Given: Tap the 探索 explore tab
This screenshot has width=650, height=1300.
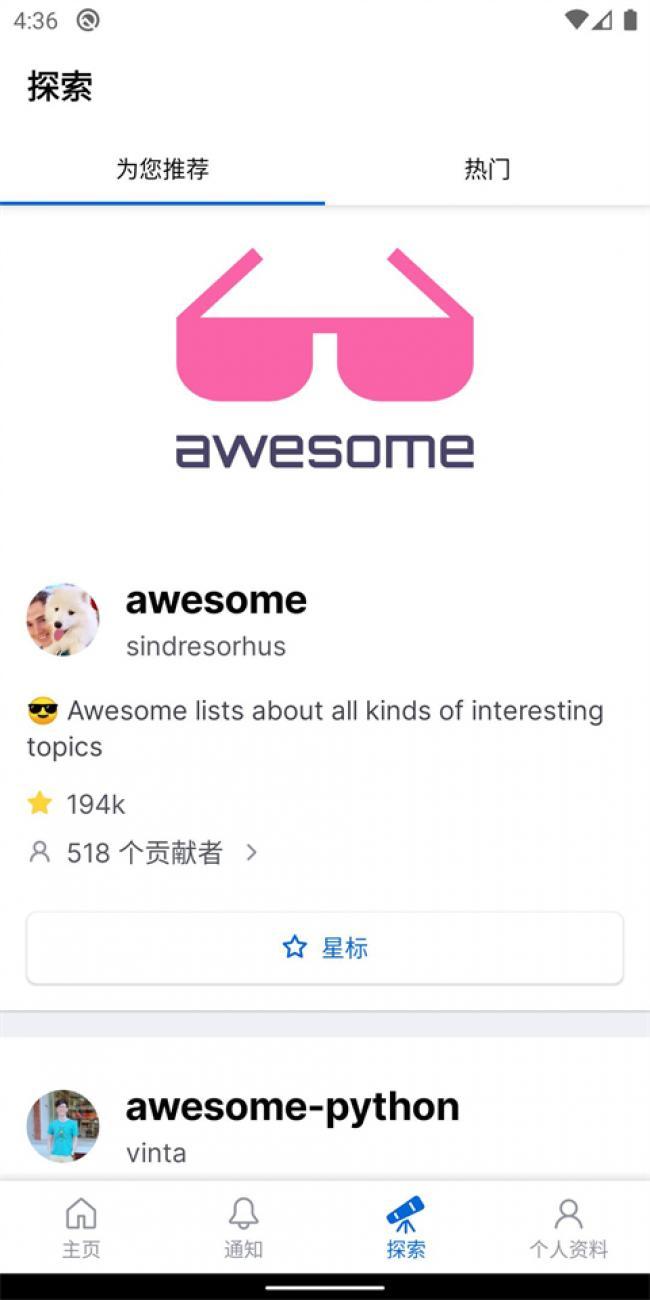Looking at the screenshot, I should 406,1228.
